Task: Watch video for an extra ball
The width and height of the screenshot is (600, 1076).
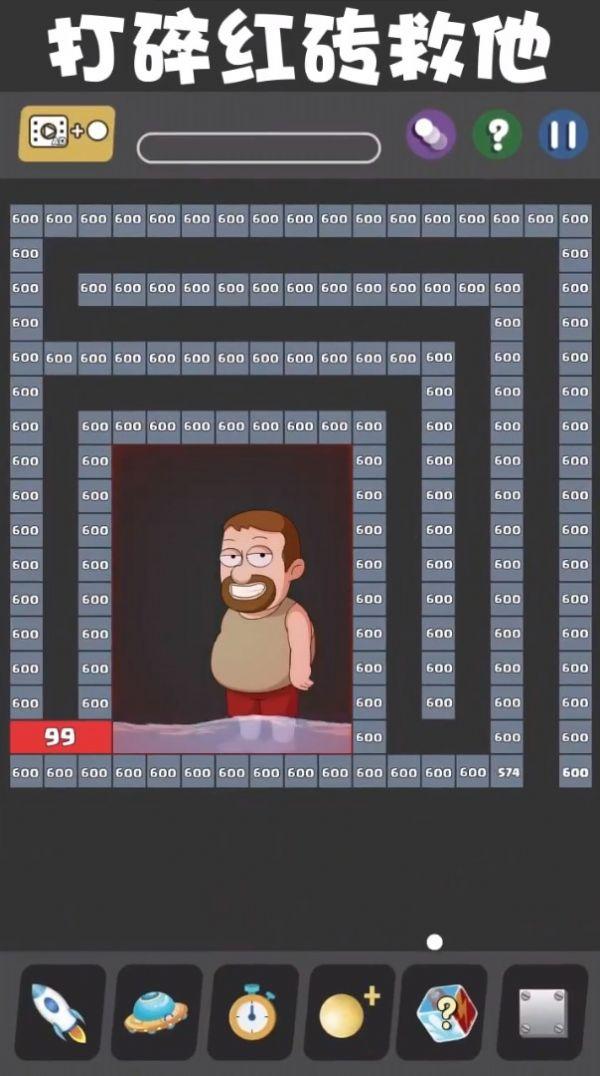Action: tap(67, 133)
